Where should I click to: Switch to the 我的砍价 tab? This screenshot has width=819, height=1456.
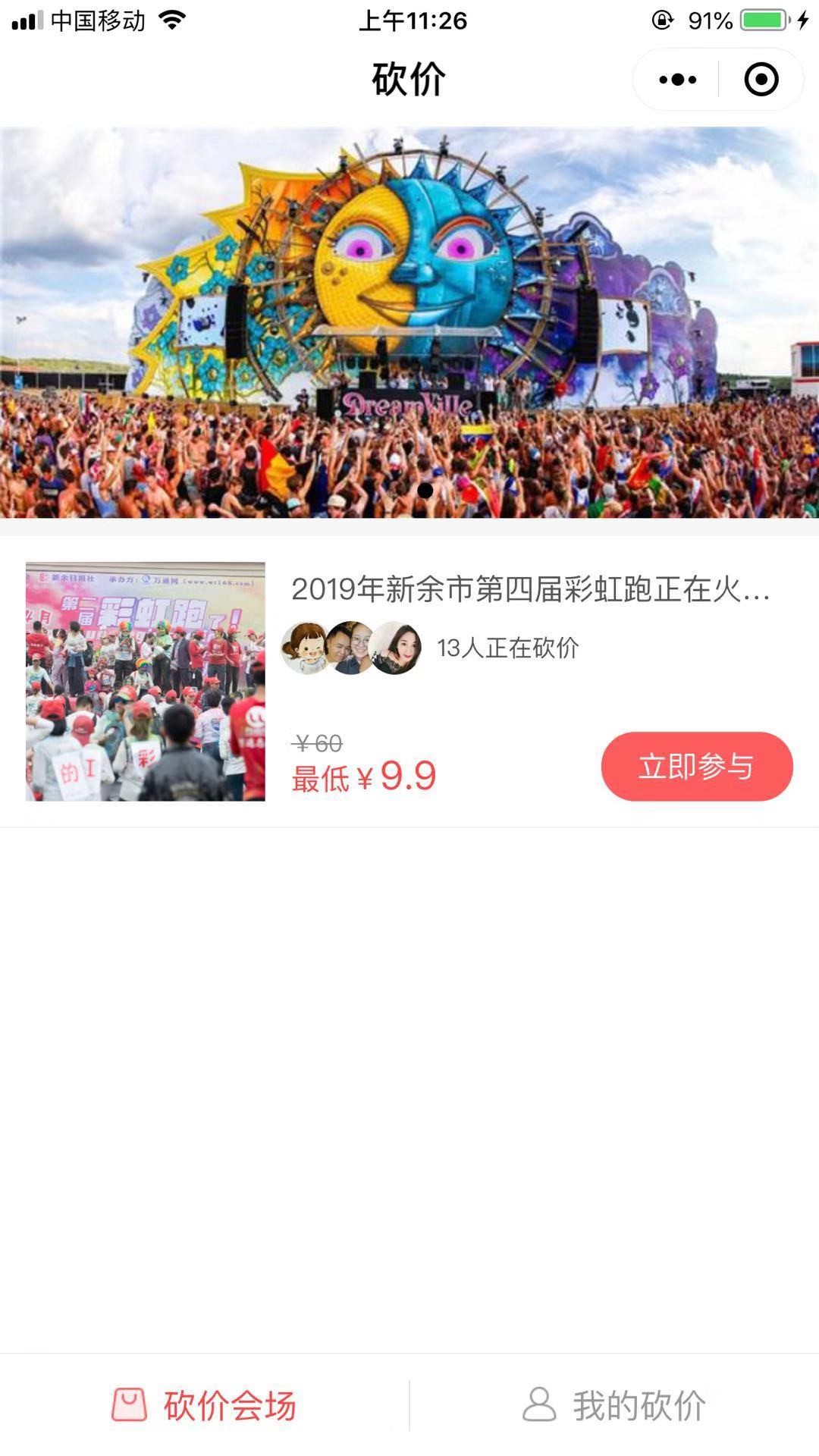click(614, 1405)
